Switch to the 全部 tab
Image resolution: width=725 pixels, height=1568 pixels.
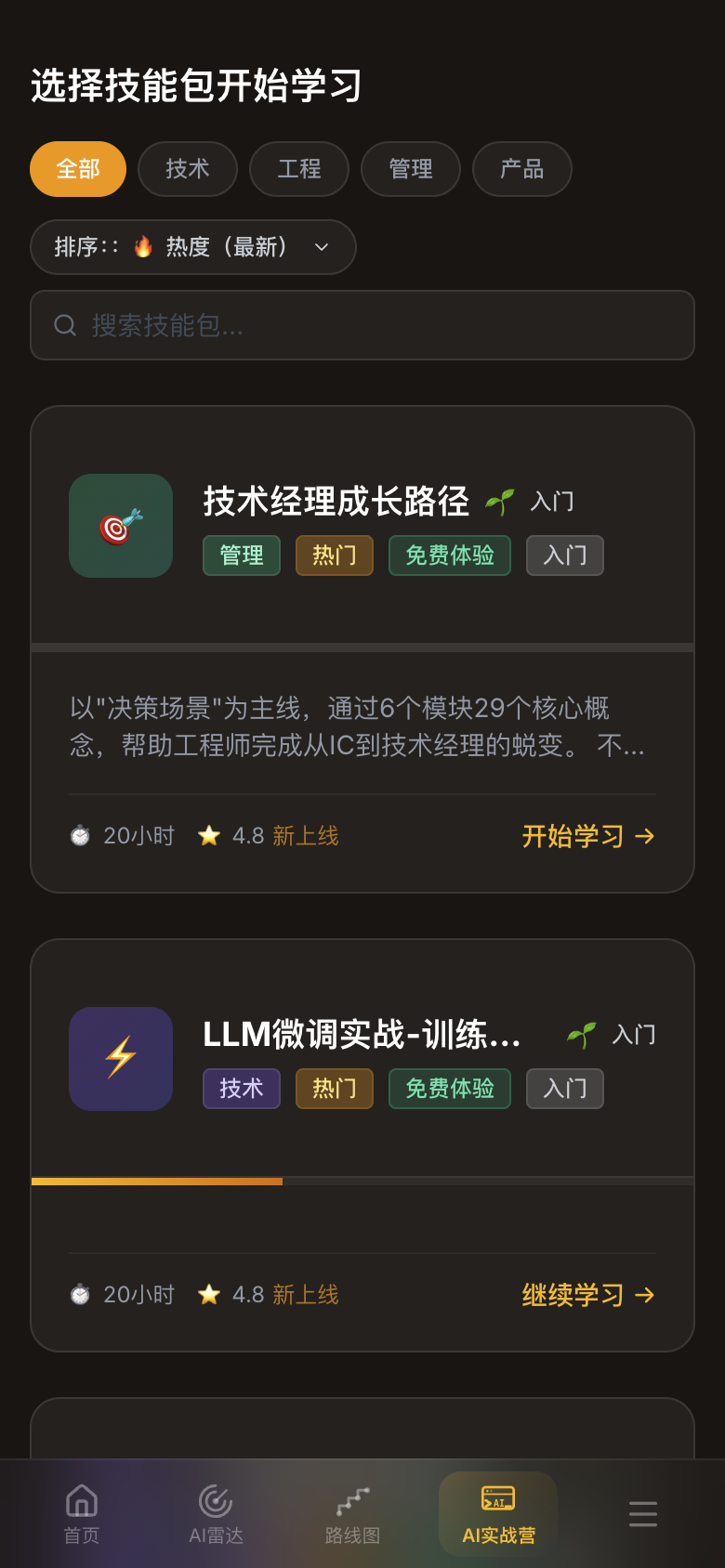(x=77, y=169)
